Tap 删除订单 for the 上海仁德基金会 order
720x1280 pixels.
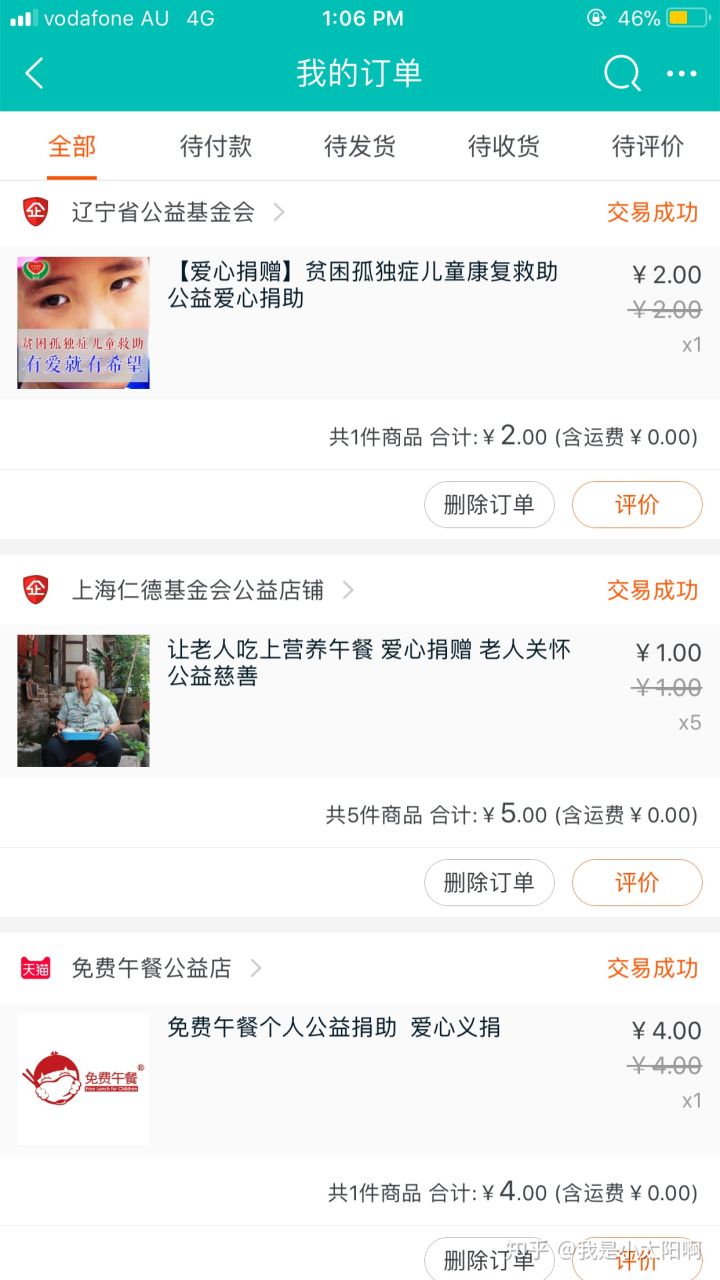click(489, 883)
